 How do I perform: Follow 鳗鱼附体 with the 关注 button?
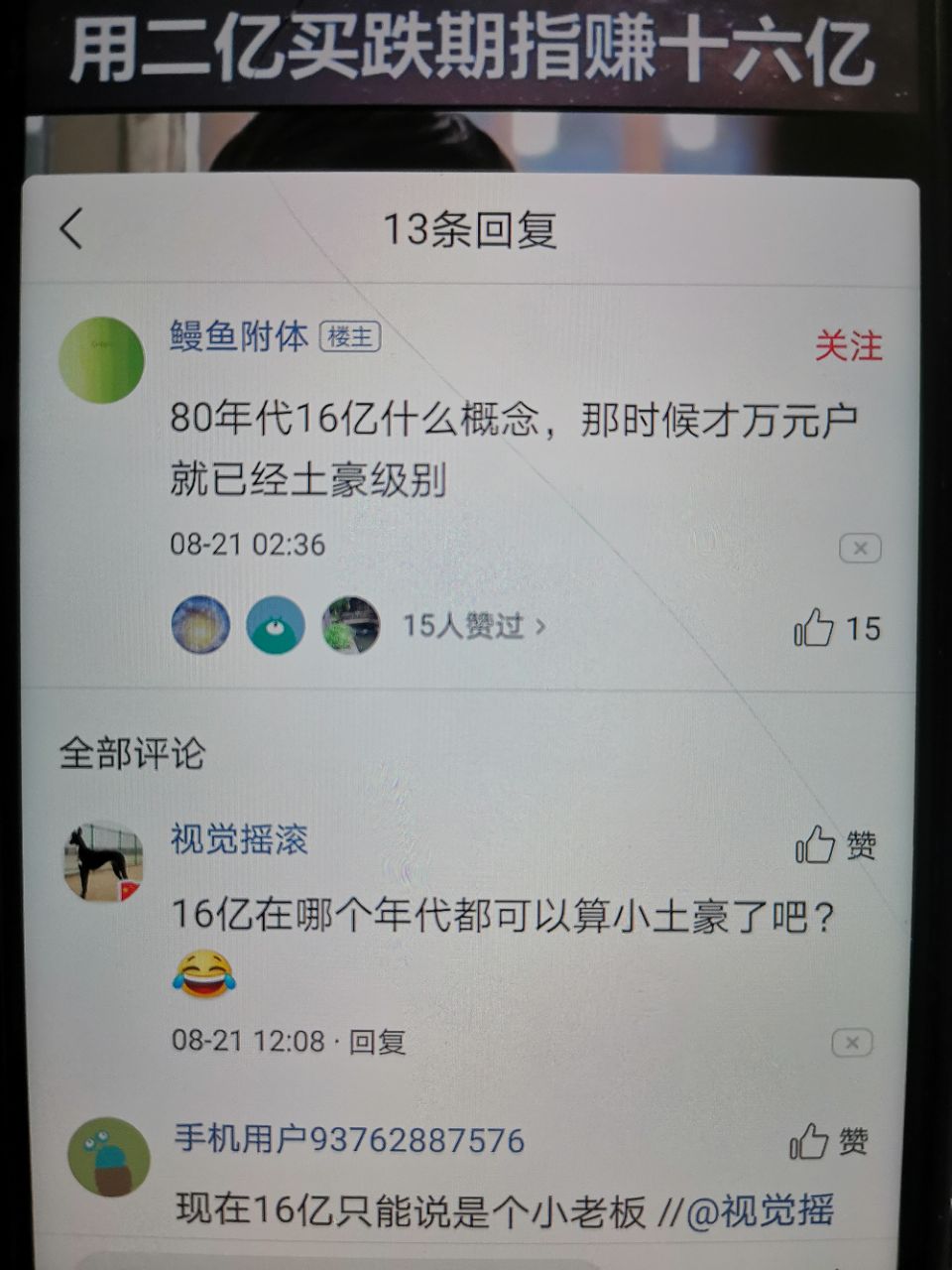[x=848, y=345]
